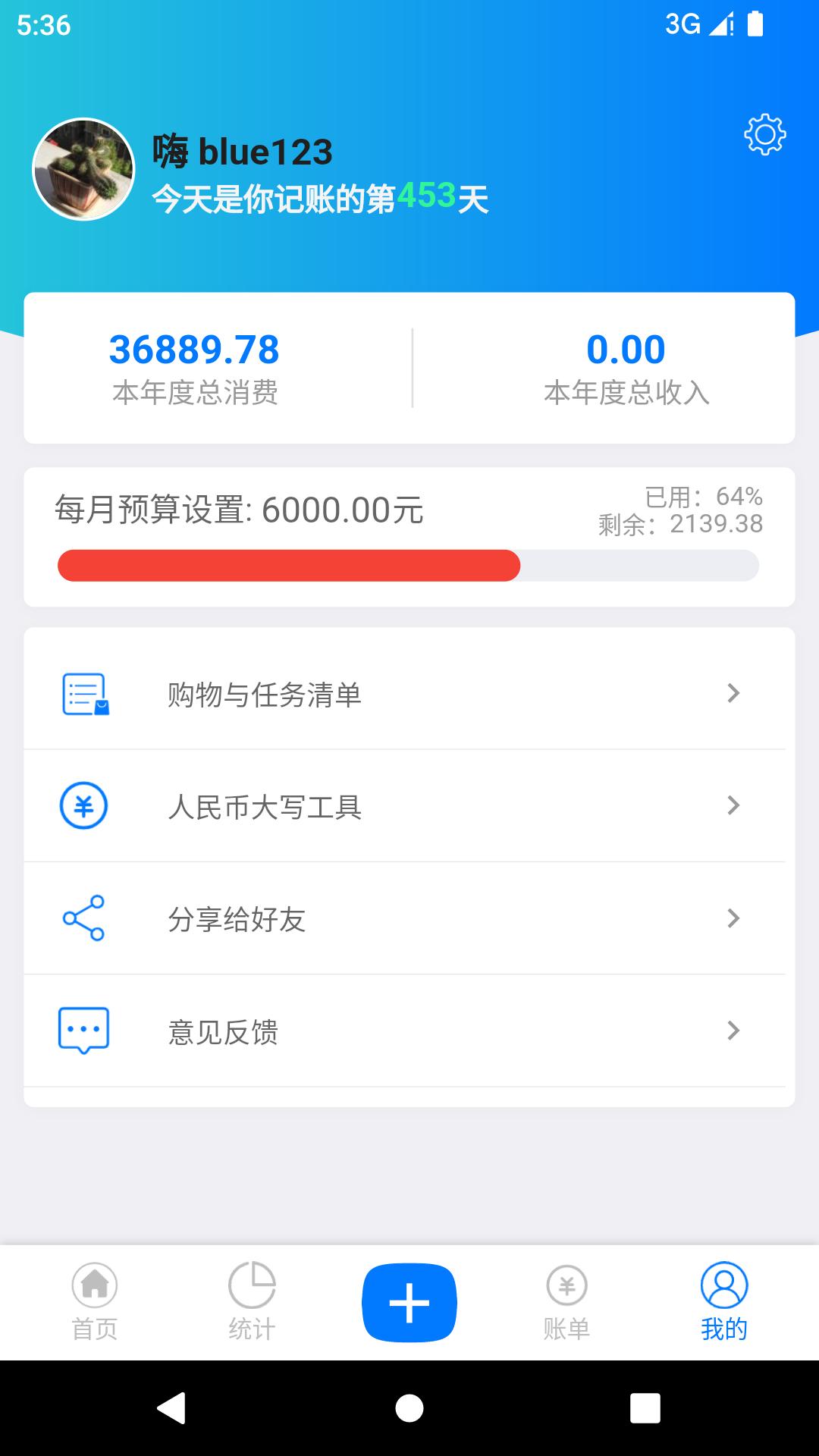Switch to the 统计 tab
Image resolution: width=819 pixels, height=1456 pixels.
click(x=252, y=1301)
